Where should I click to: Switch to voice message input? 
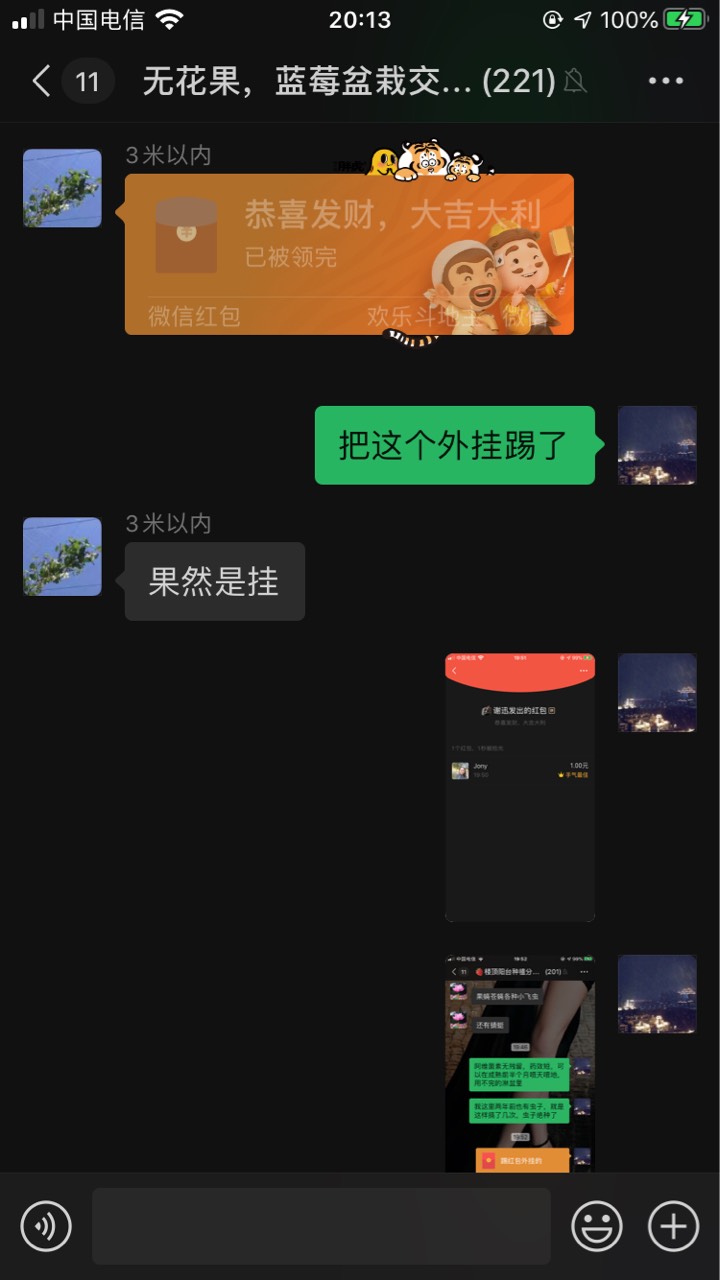point(46,1226)
